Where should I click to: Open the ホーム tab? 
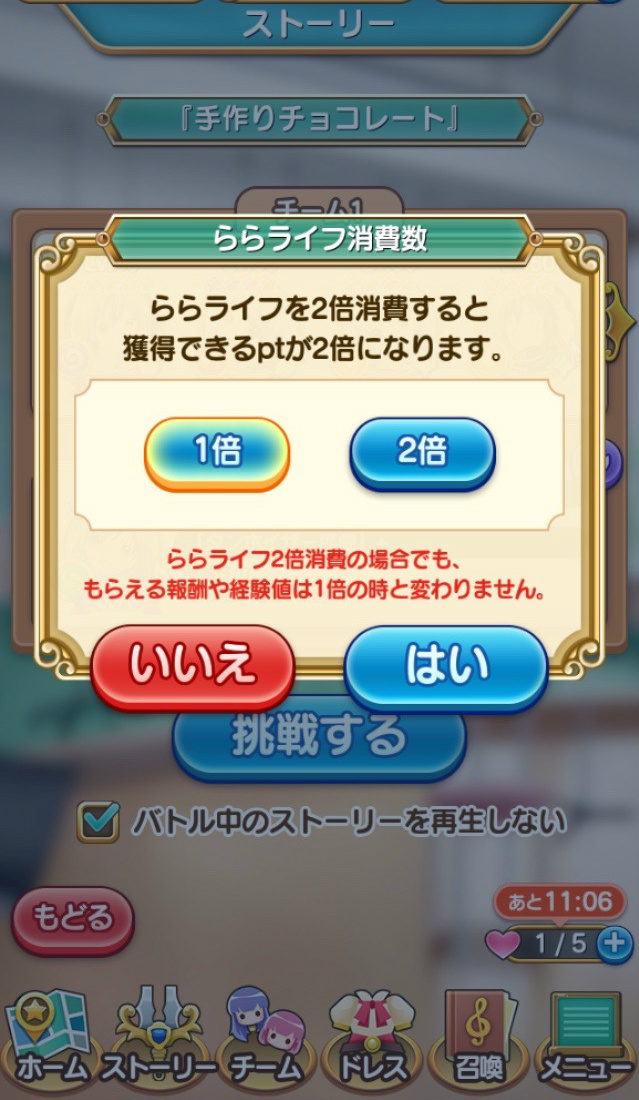[x=48, y=1040]
